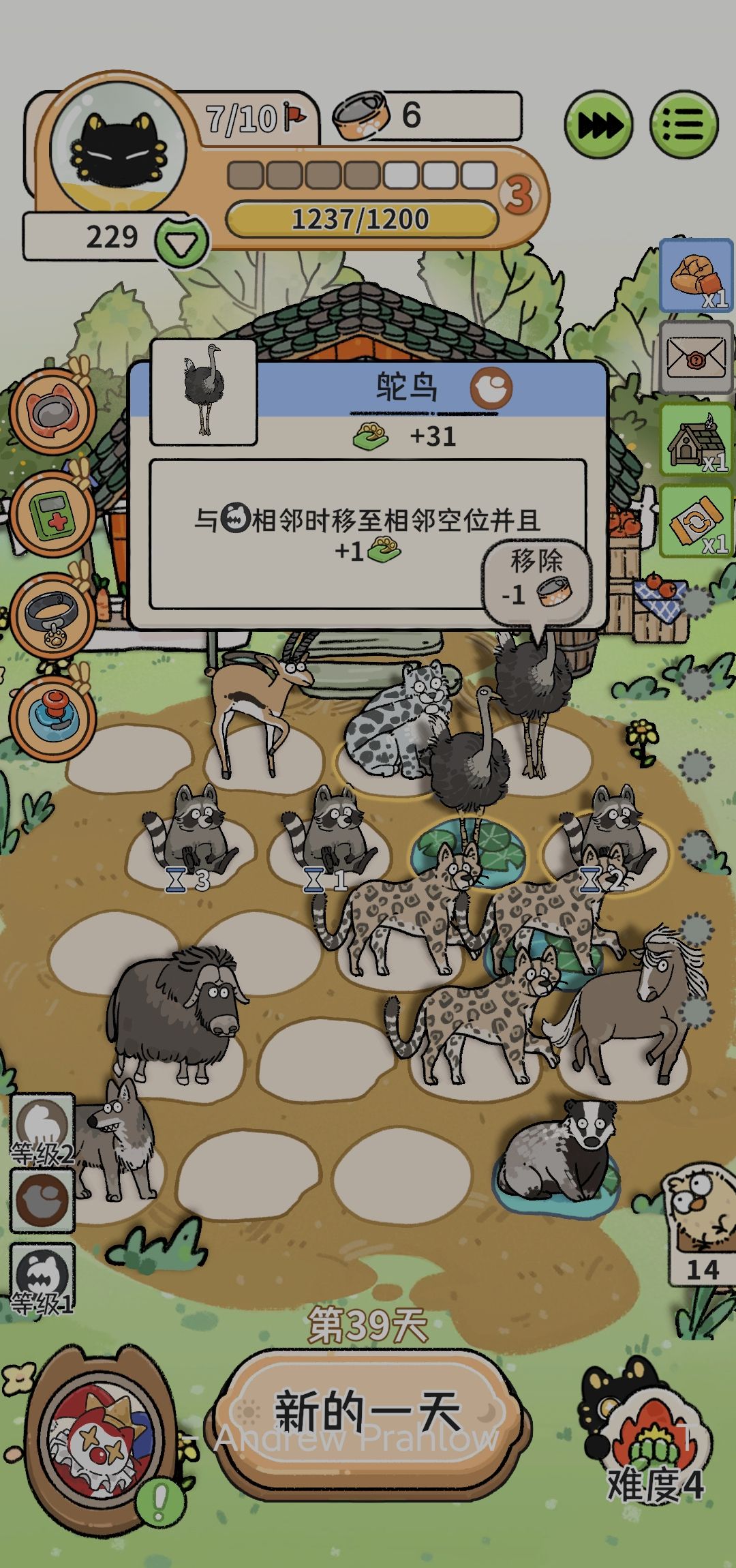The height and width of the screenshot is (1568, 736).
Task: Tap the fast-forward speed button
Action: pos(598,125)
